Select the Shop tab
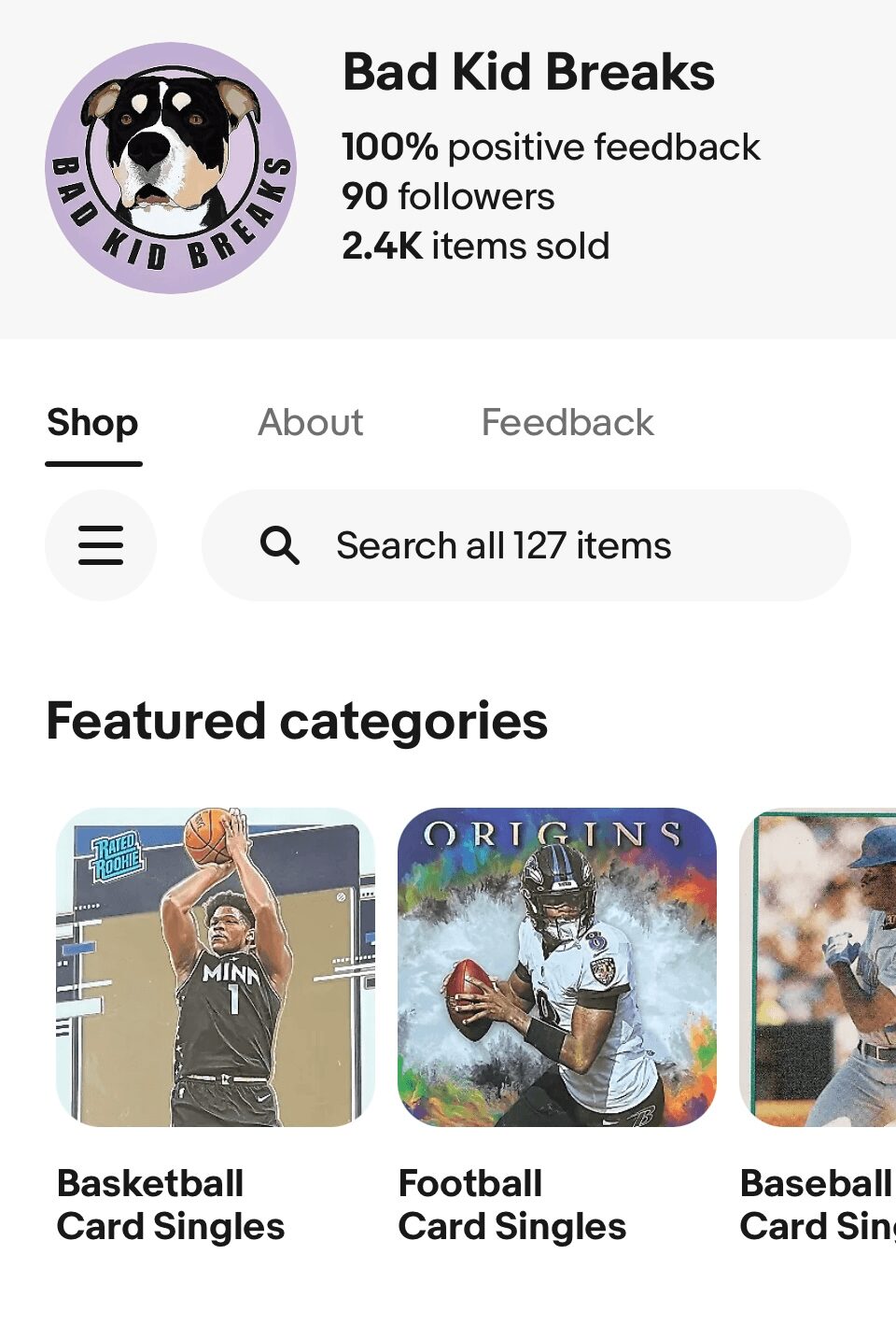The width and height of the screenshot is (896, 1325). click(93, 423)
